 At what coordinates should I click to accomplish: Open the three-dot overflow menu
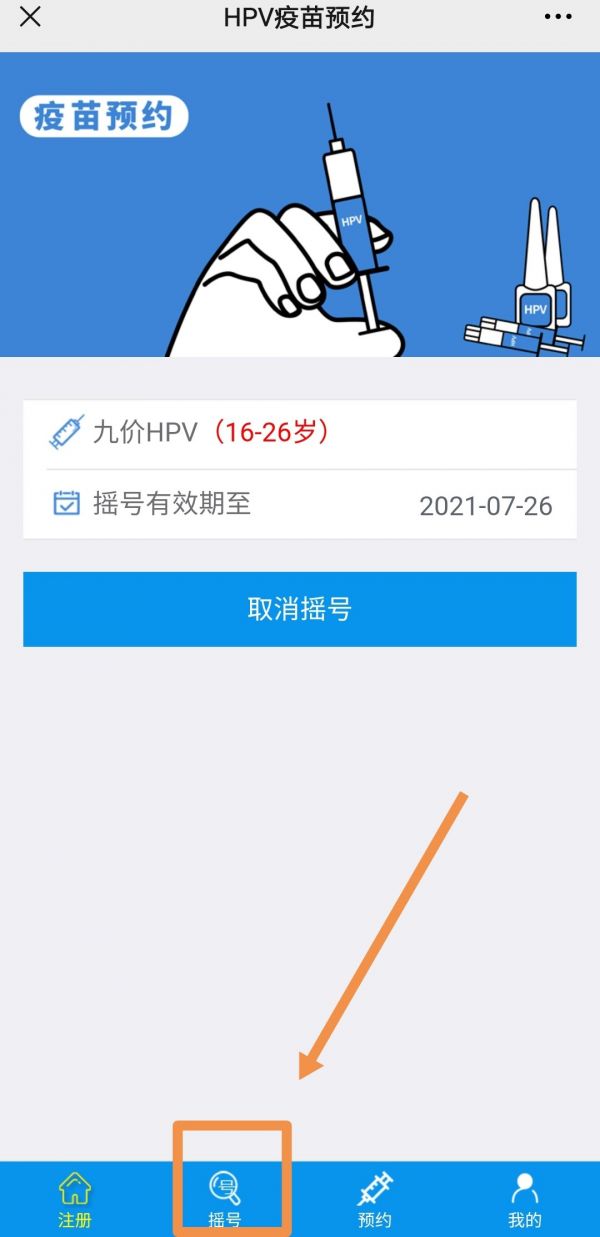559,17
